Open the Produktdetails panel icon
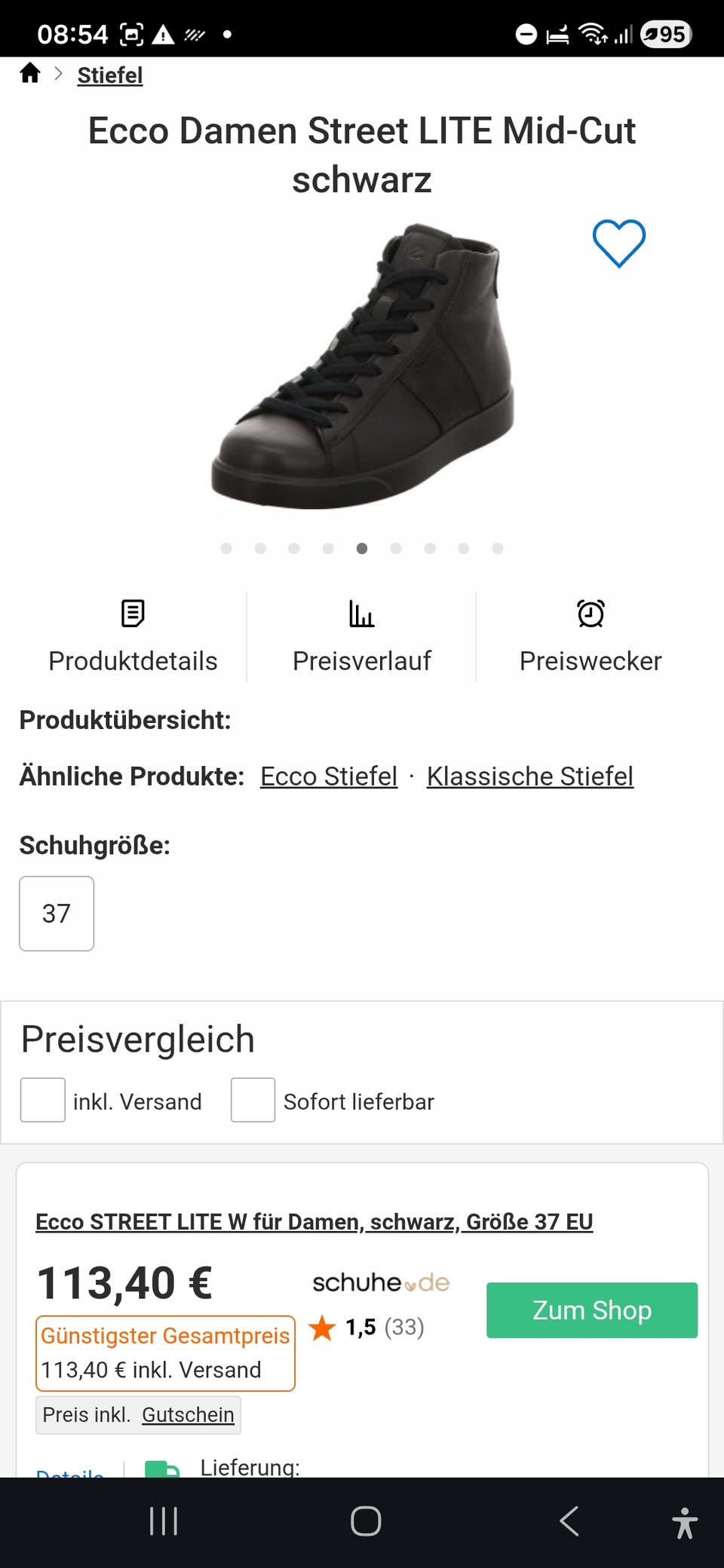Image resolution: width=724 pixels, height=1568 pixels. [132, 614]
